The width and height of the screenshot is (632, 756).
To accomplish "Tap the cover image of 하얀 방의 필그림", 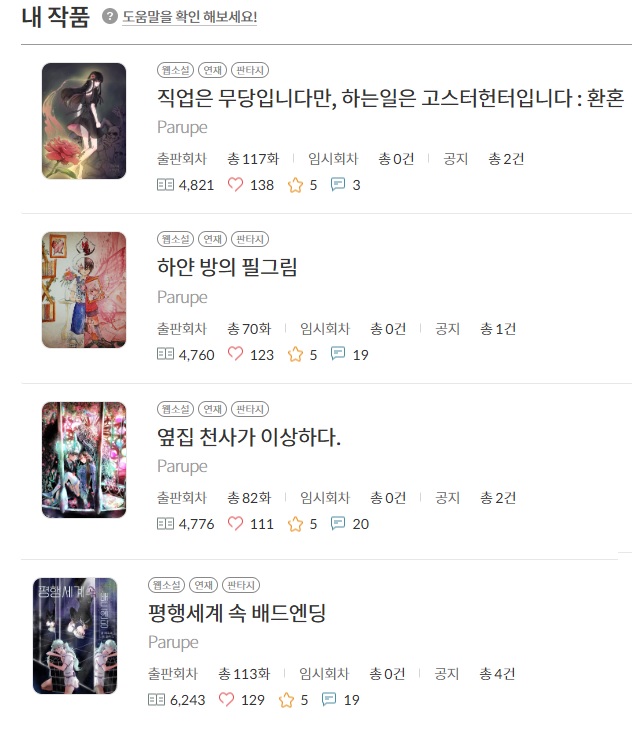I will pyautogui.click(x=84, y=290).
